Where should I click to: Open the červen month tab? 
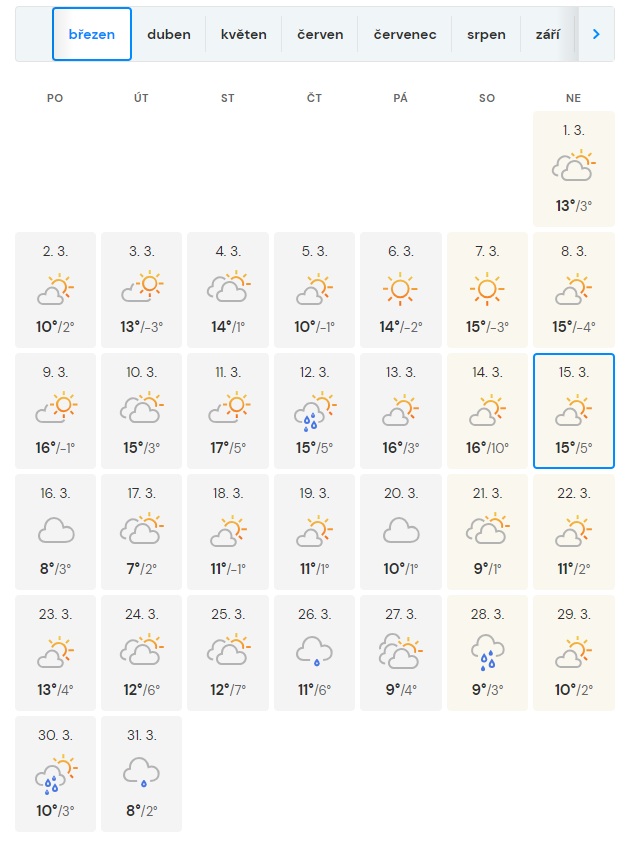pyautogui.click(x=320, y=34)
